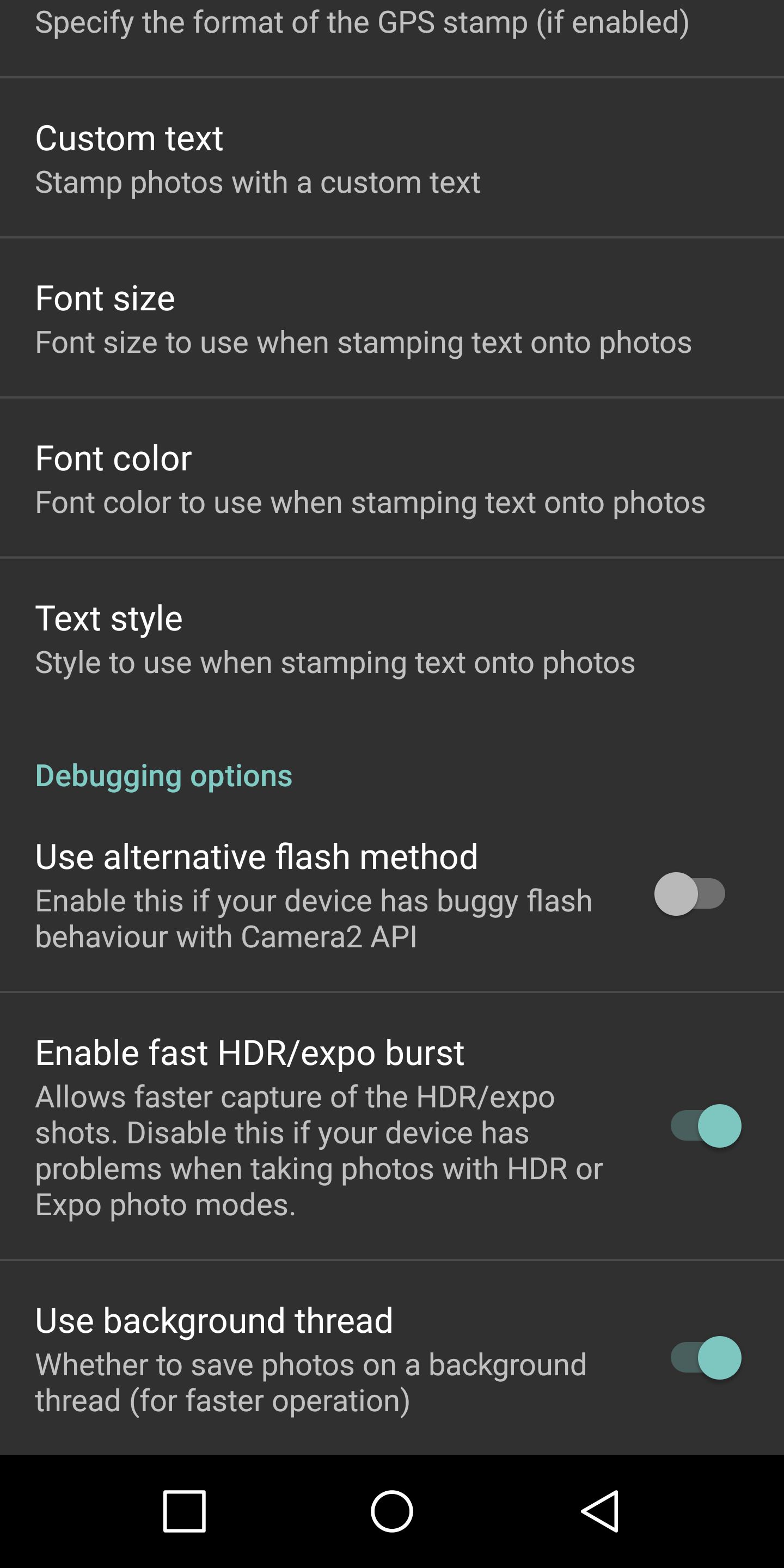This screenshot has width=784, height=1568.
Task: Enable the alternative flash method switch
Action: [x=690, y=894]
